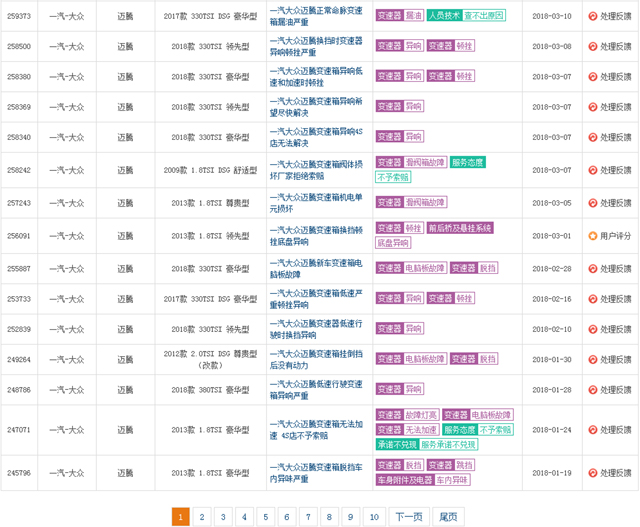View complaint 258242 about 阀体损坏厂家拒绝索赔
Screen dimensions: 640x527
[x=318, y=169]
